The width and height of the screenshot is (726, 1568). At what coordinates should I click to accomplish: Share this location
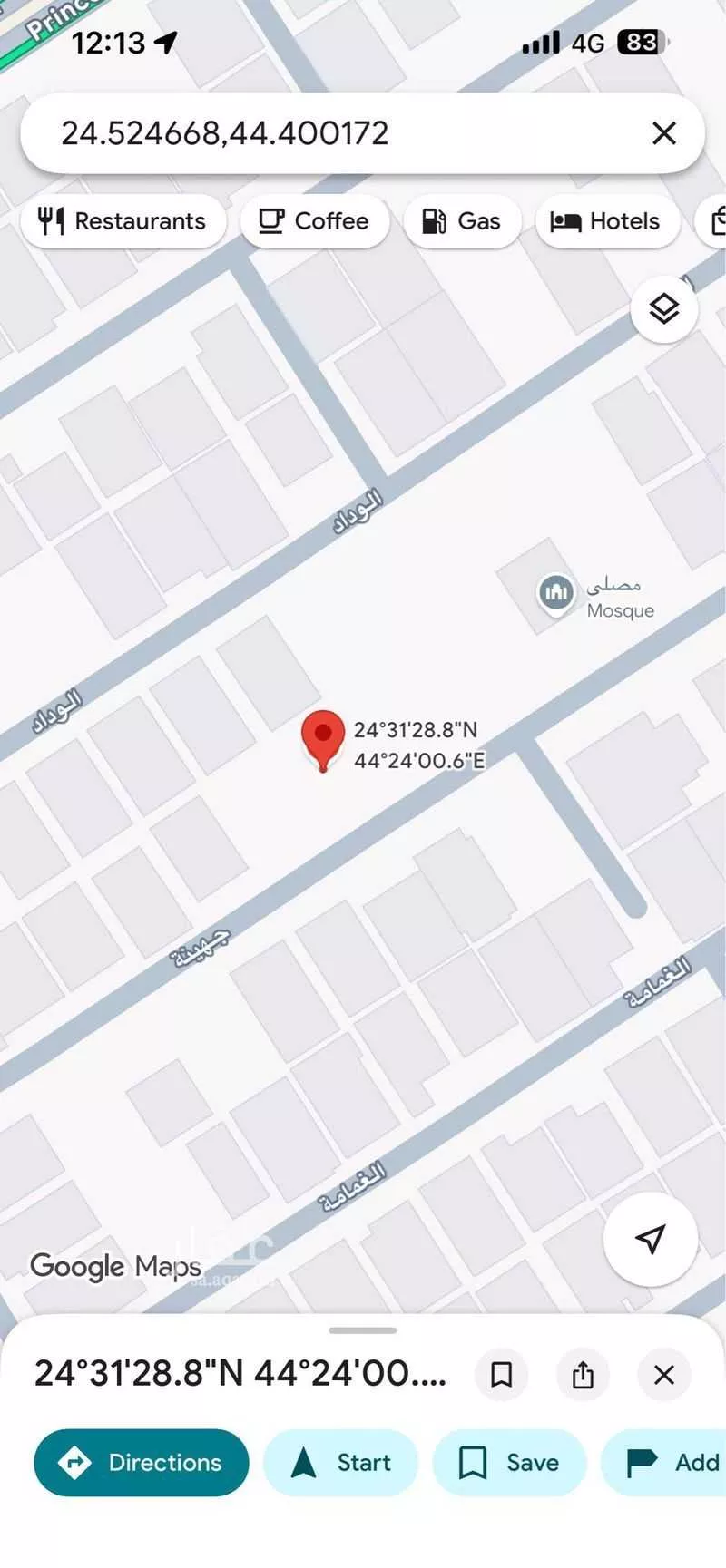[x=583, y=1375]
